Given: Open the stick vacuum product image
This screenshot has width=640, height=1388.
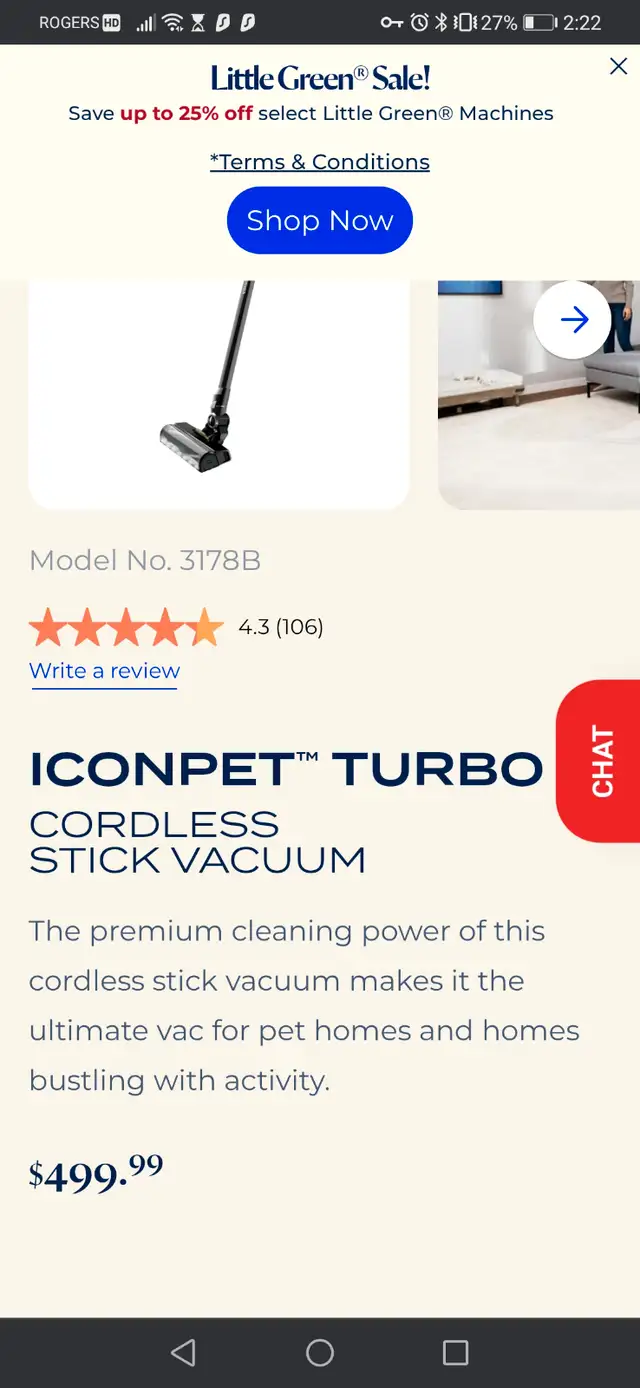Looking at the screenshot, I should tap(219, 395).
